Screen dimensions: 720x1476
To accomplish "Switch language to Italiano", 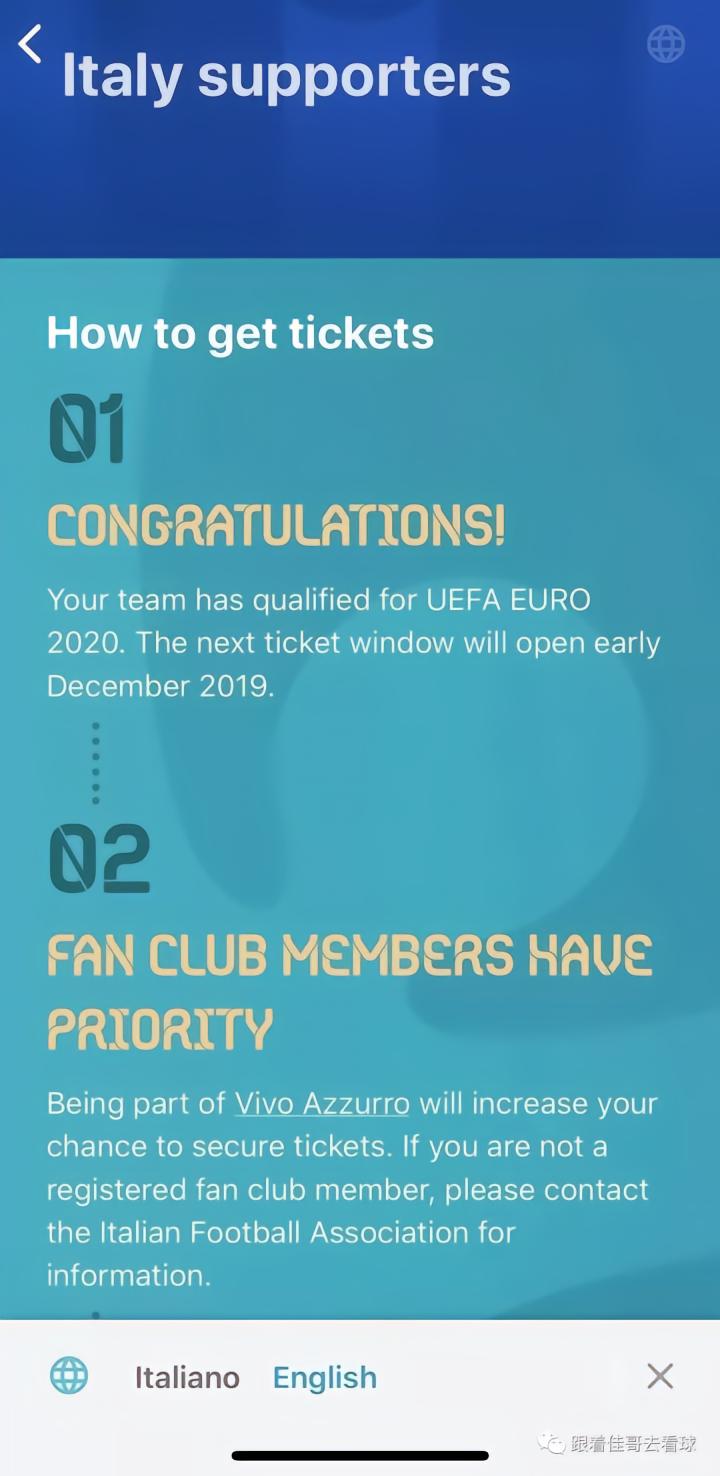I will (x=187, y=1378).
